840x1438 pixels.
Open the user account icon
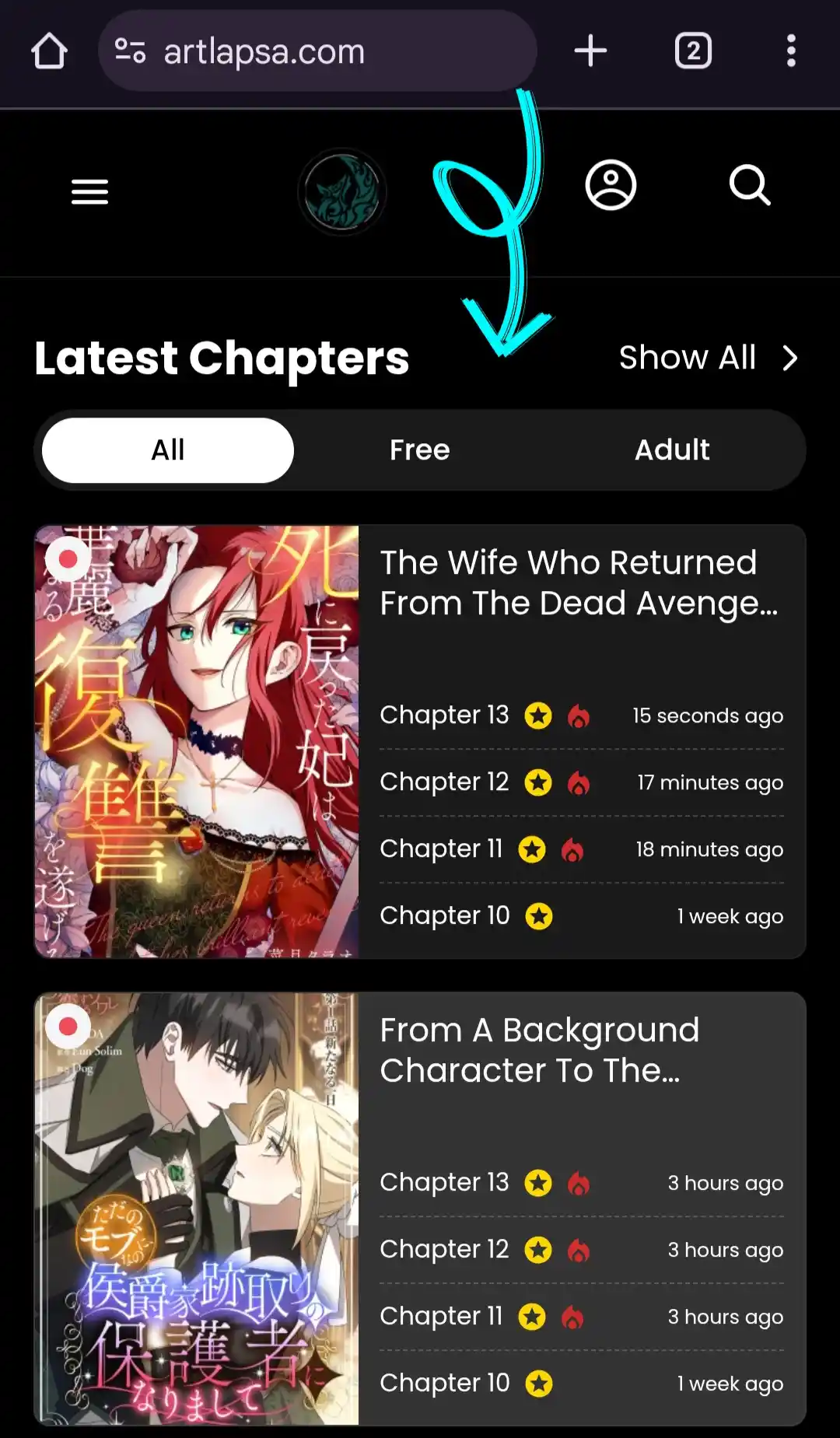pyautogui.click(x=611, y=185)
